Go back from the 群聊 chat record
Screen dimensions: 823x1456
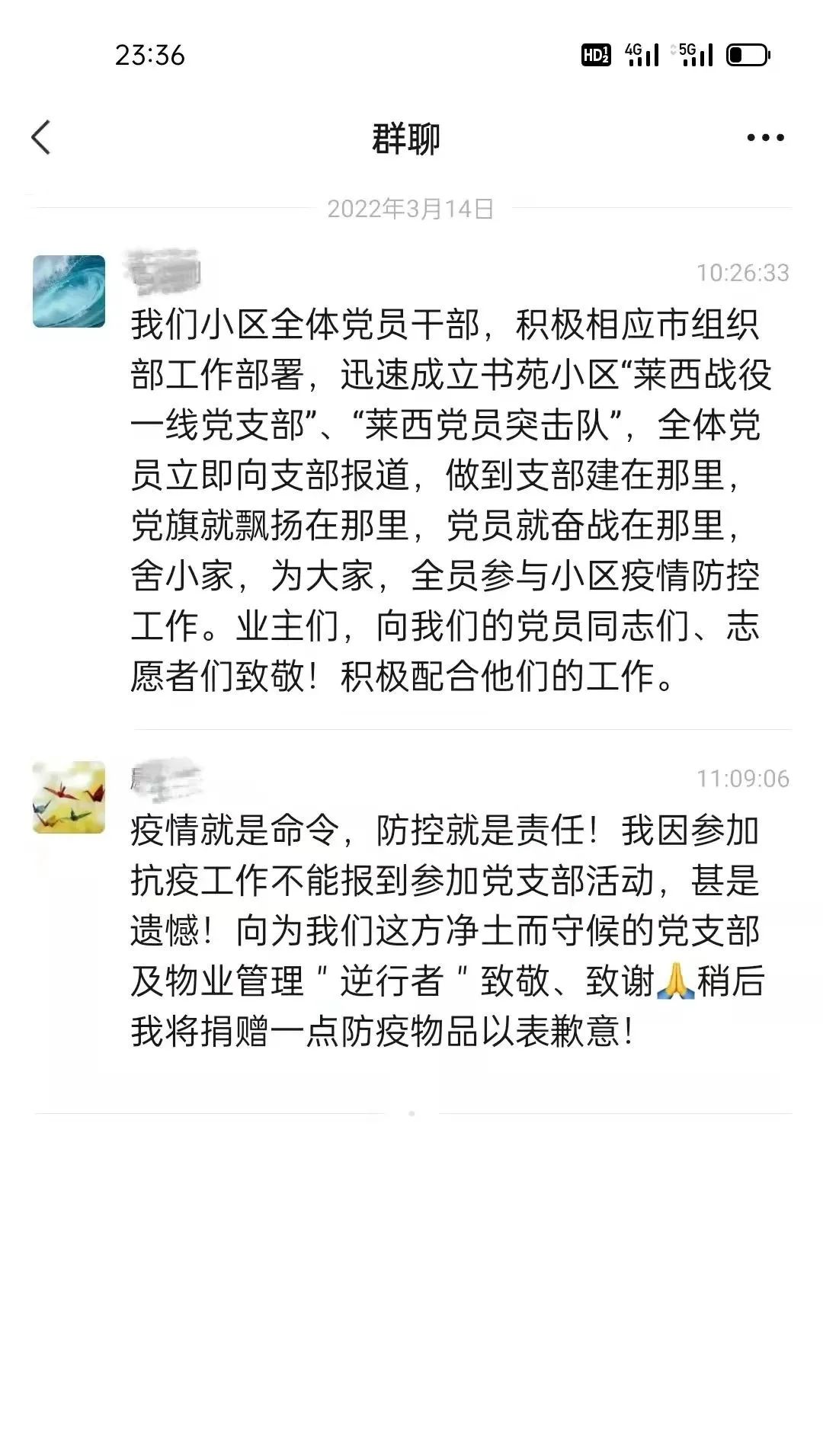click(41, 138)
